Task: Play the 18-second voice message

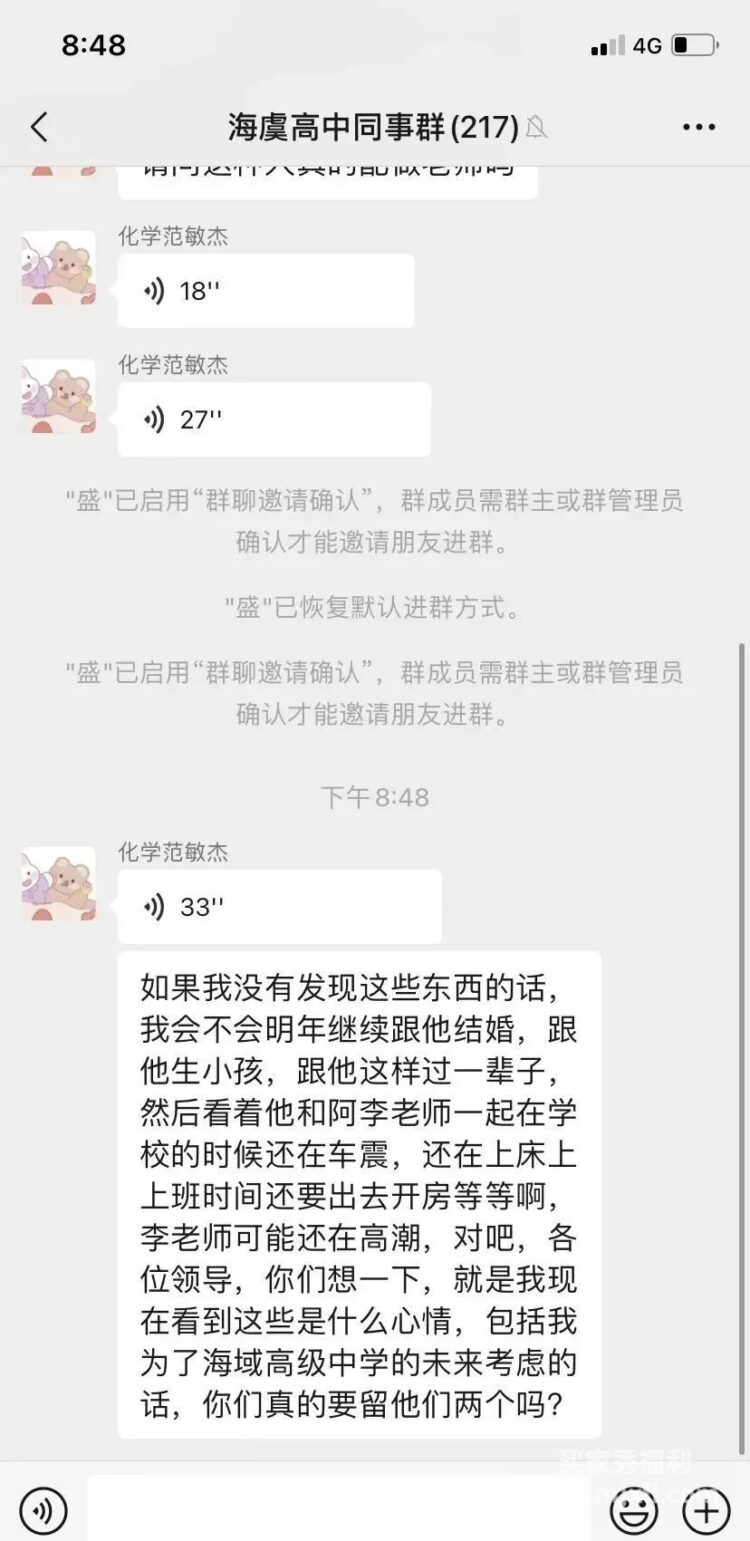Action: 265,291
